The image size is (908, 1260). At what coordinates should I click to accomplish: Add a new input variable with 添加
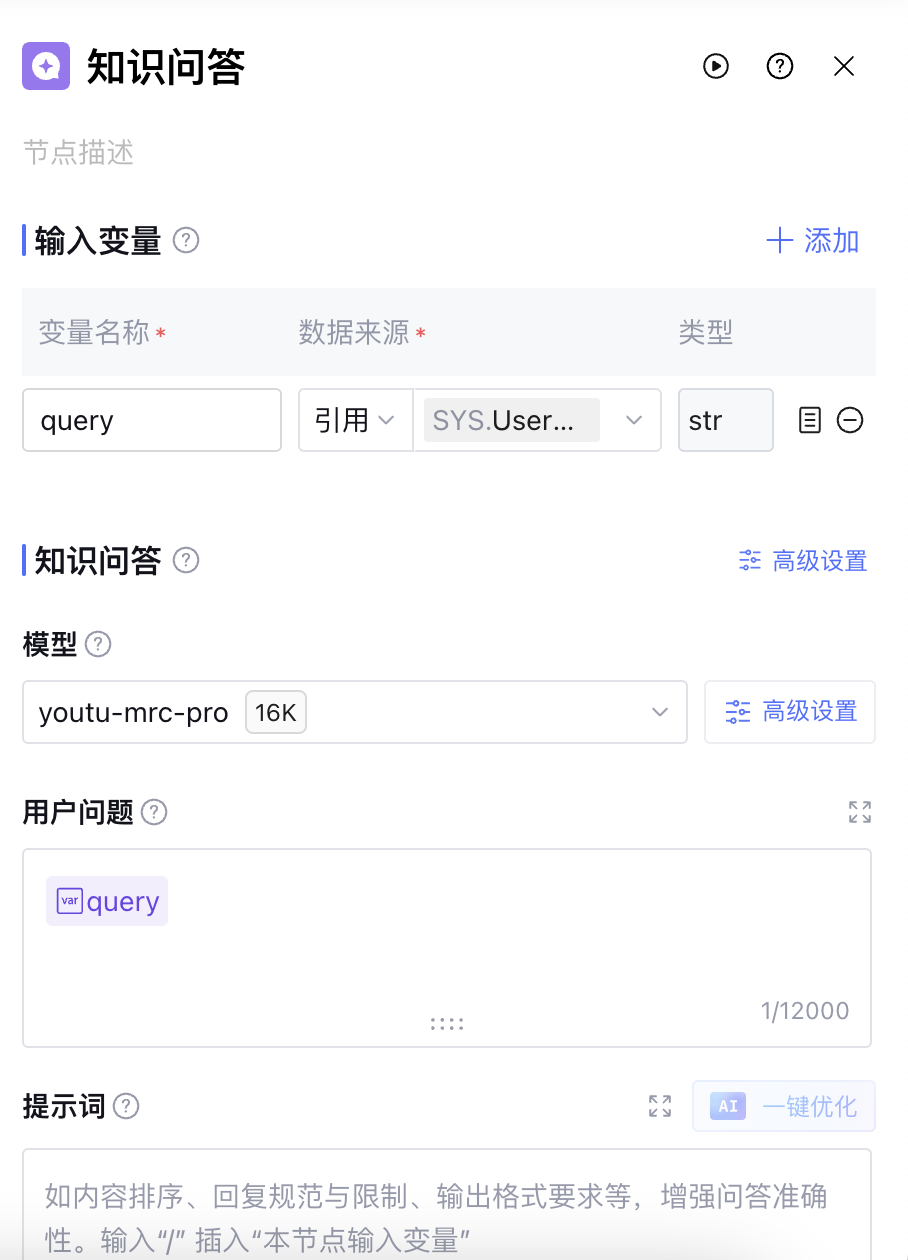pyautogui.click(x=812, y=241)
